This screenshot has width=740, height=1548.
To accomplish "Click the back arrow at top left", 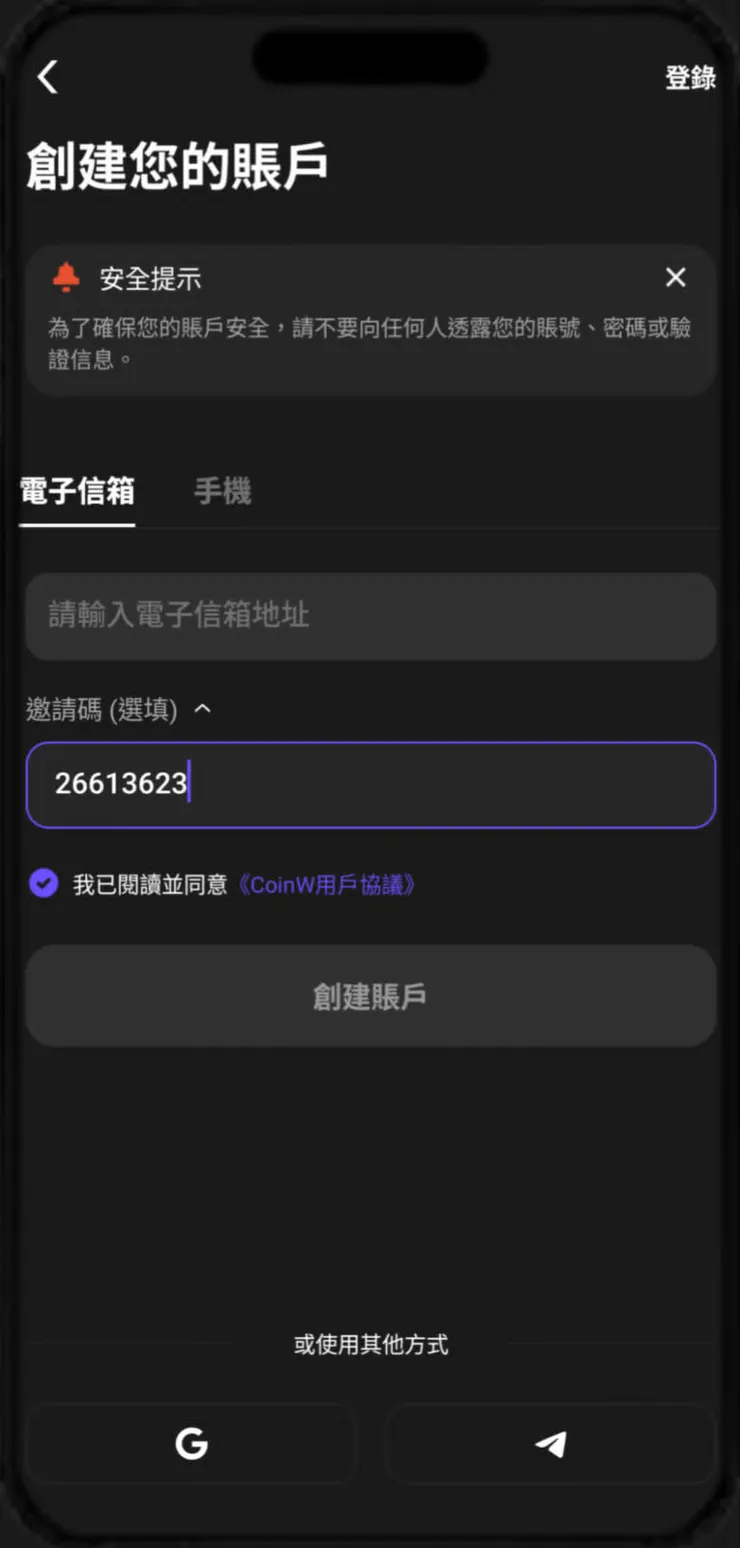I will pyautogui.click(x=47, y=77).
